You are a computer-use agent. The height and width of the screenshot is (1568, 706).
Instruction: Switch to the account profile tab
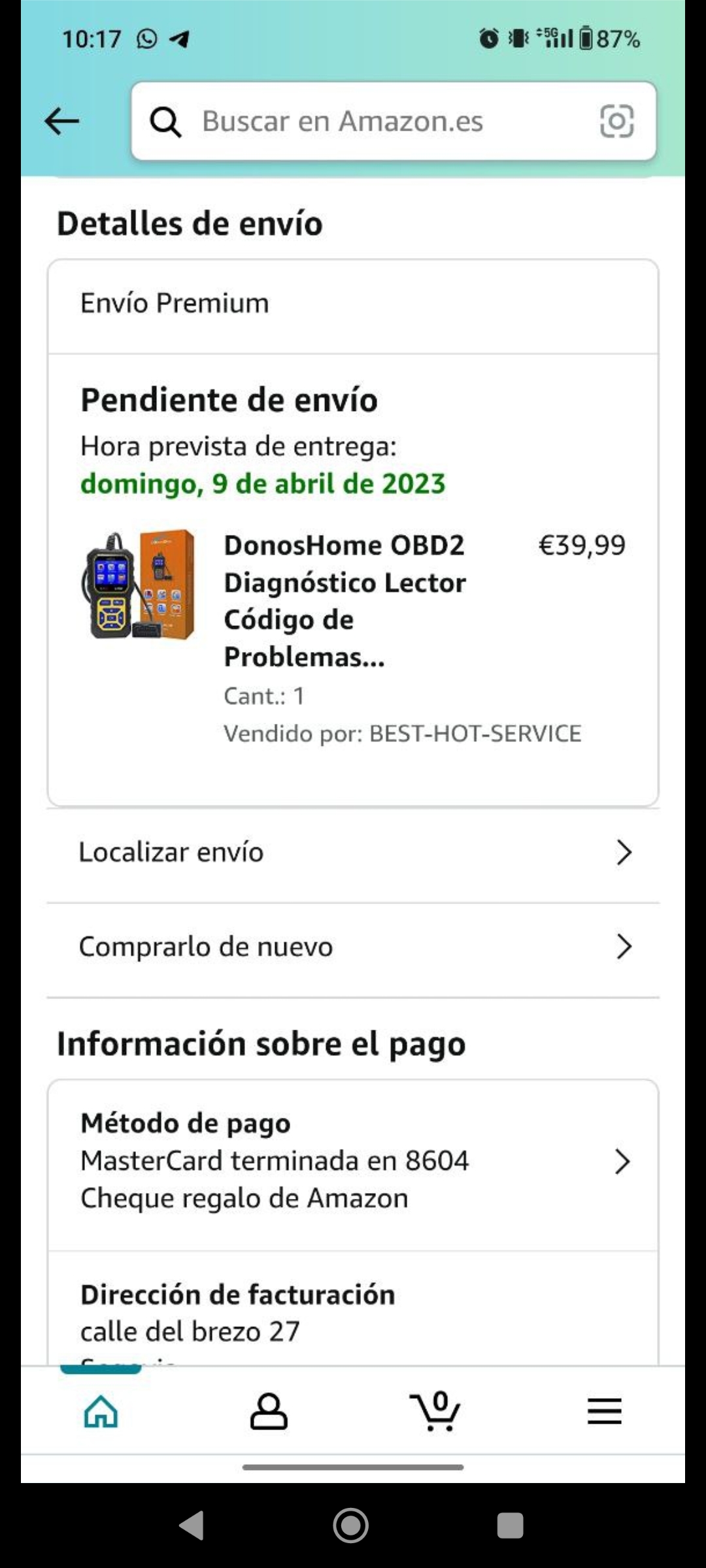[269, 1411]
